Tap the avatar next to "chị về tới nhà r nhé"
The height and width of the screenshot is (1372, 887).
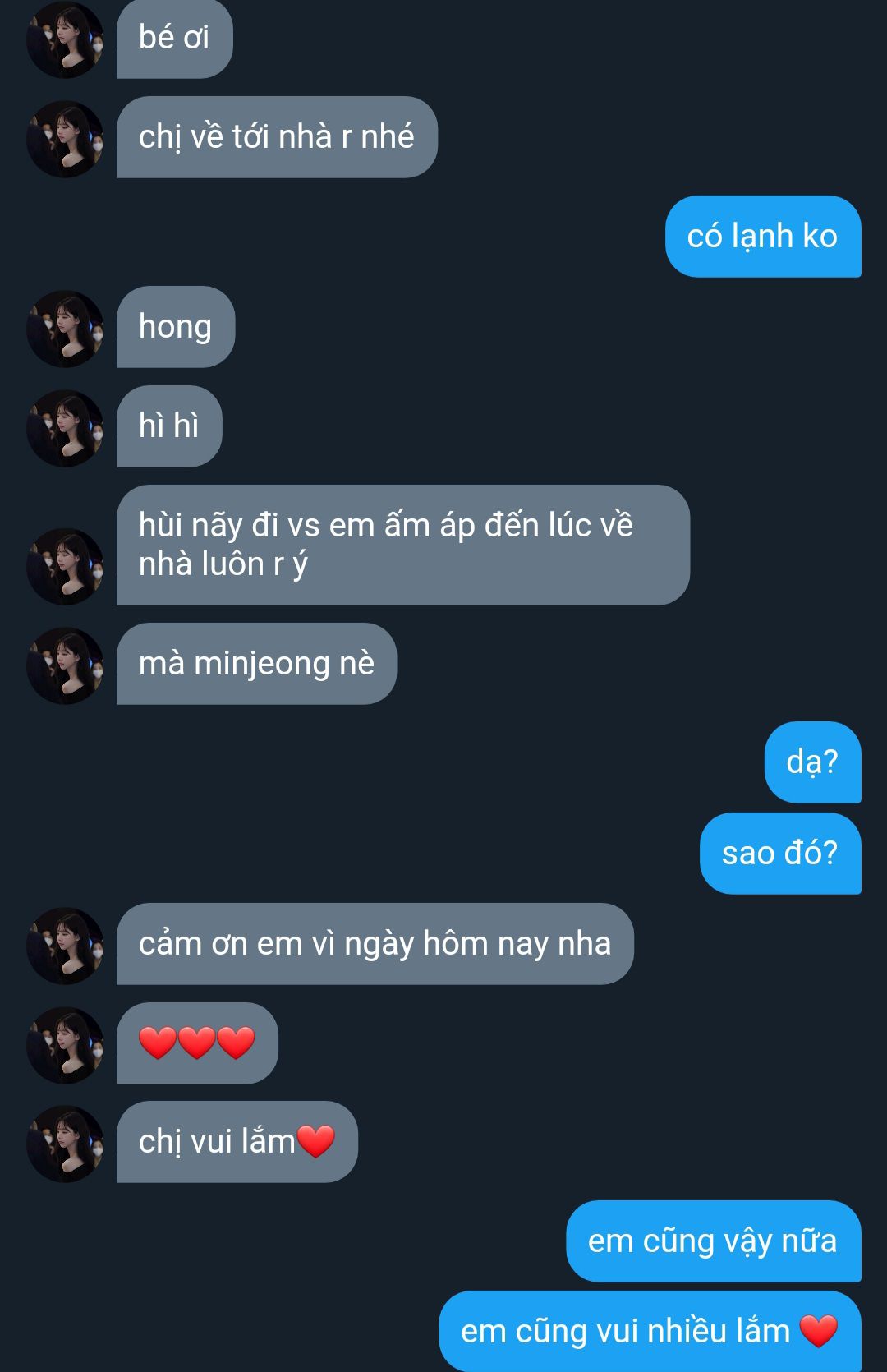65,139
